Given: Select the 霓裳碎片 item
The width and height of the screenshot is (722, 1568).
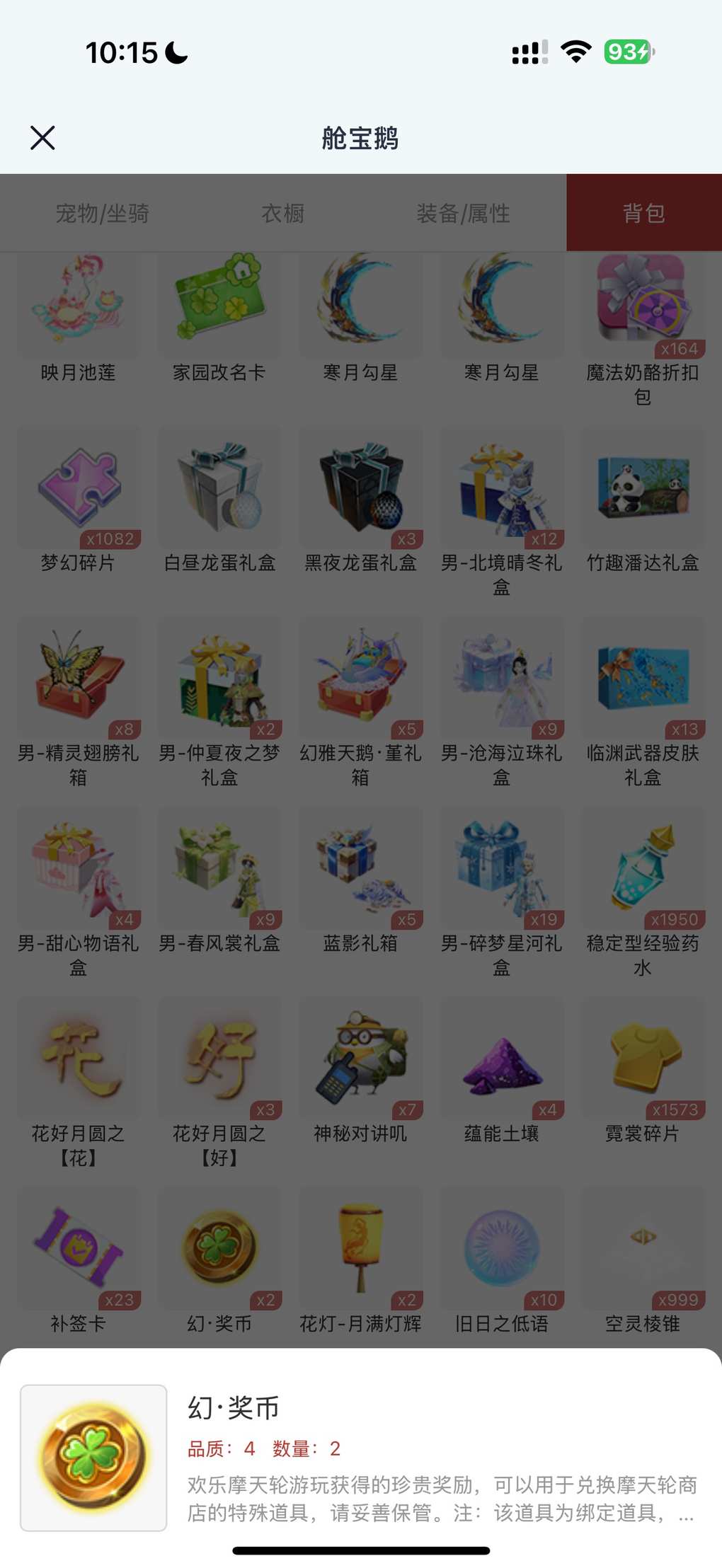Looking at the screenshot, I should point(643,1059).
